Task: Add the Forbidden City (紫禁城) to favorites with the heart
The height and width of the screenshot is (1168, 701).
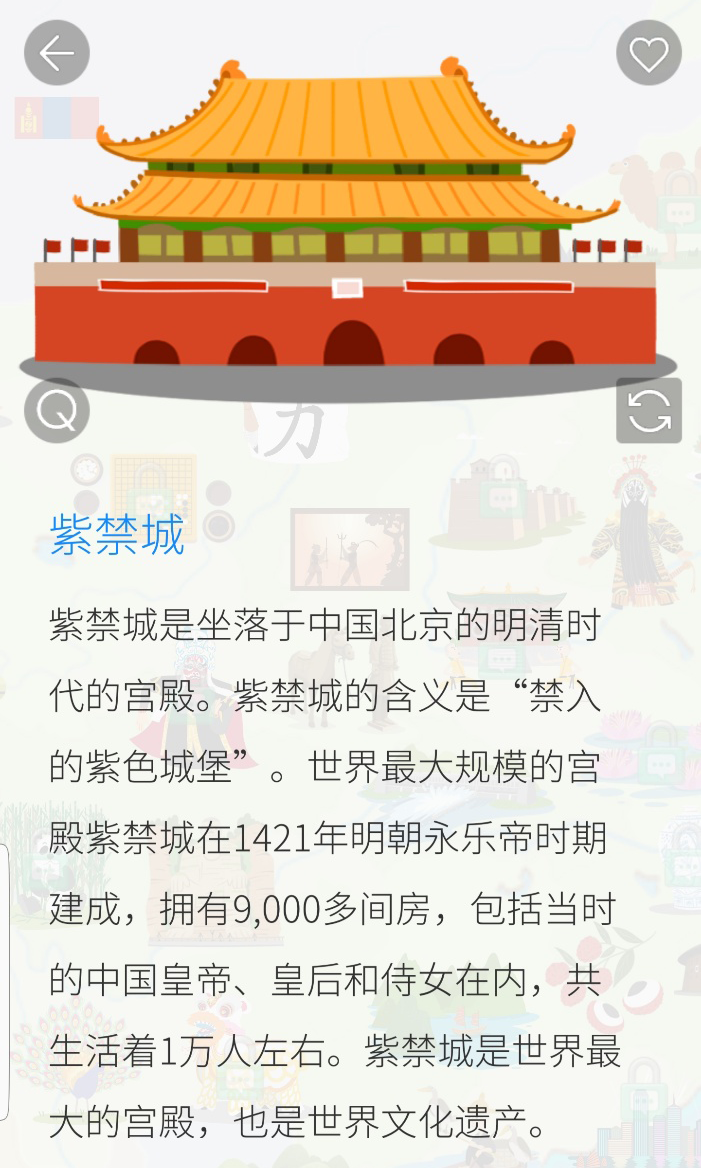Action: [x=648, y=53]
